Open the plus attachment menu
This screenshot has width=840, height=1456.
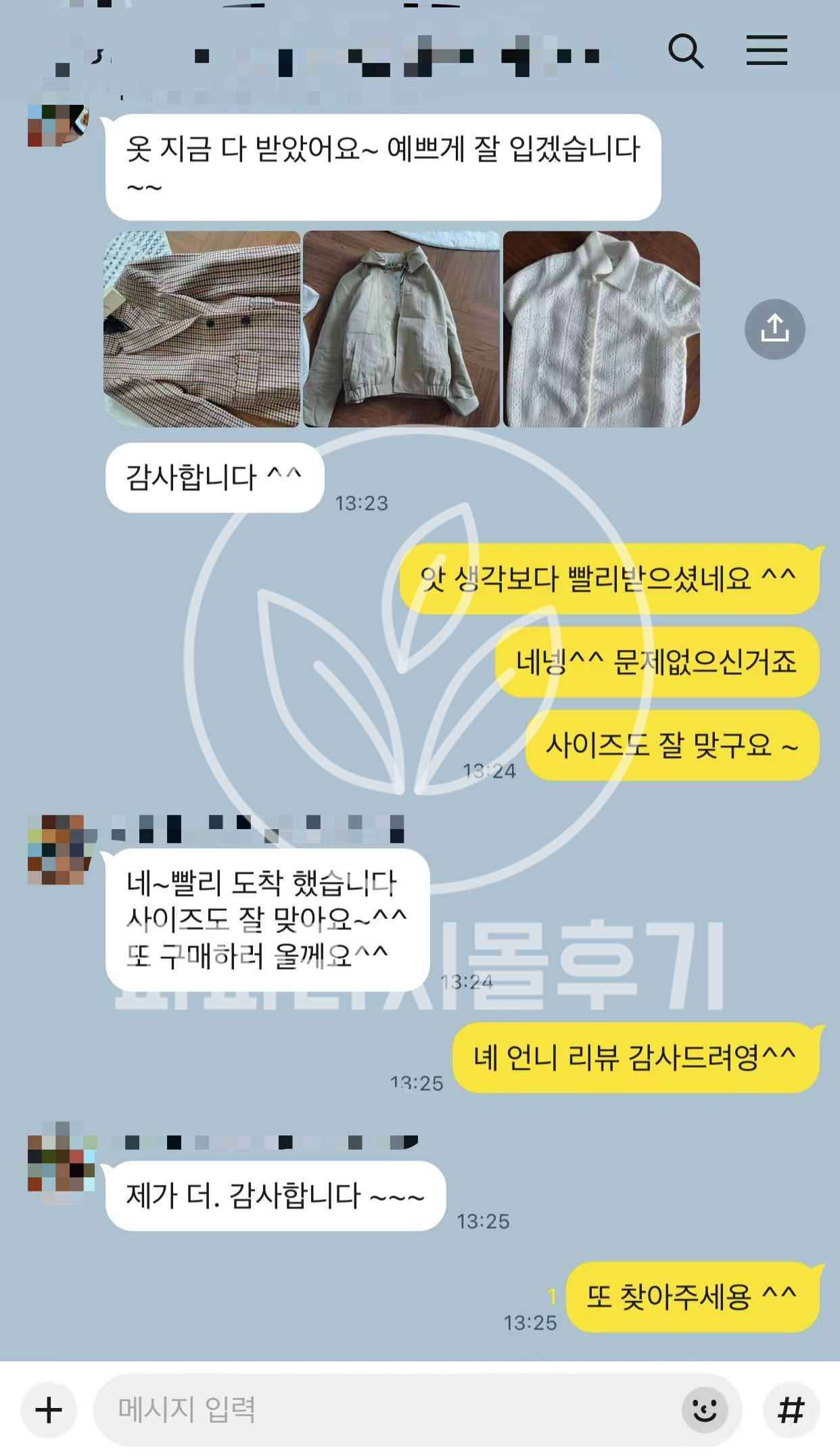click(49, 1410)
